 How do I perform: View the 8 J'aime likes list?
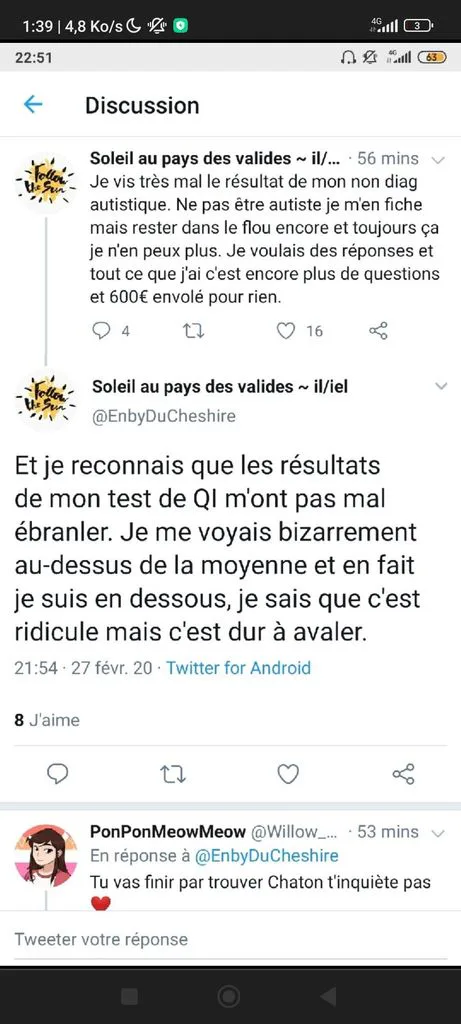(47, 720)
